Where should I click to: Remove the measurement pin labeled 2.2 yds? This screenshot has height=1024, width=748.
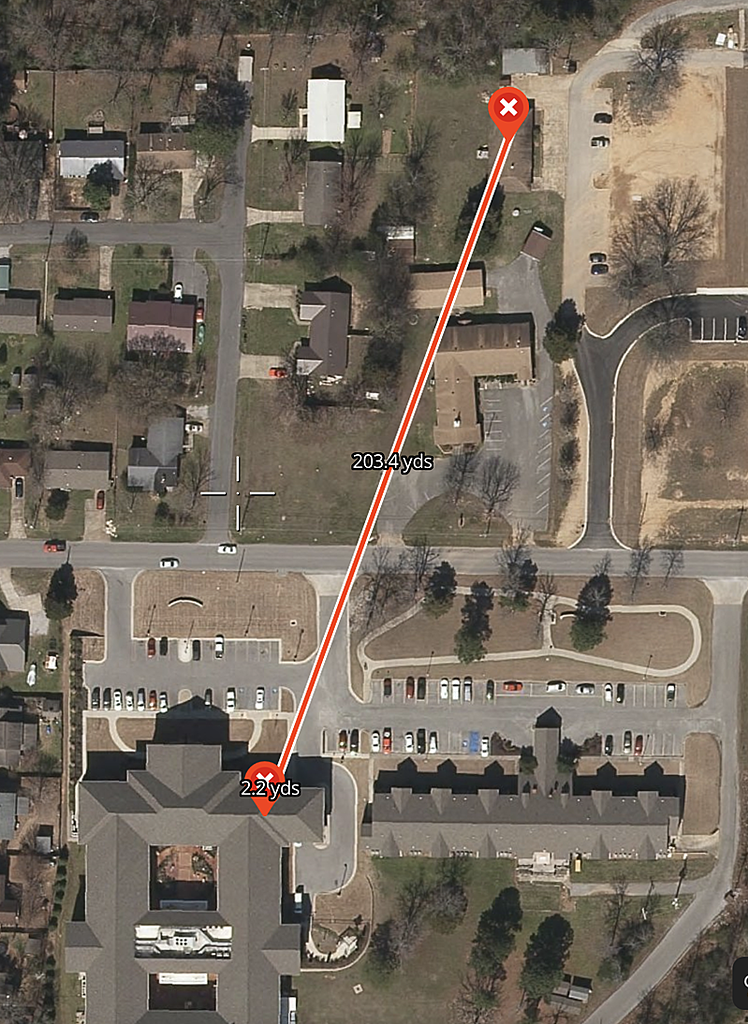[x=264, y=779]
